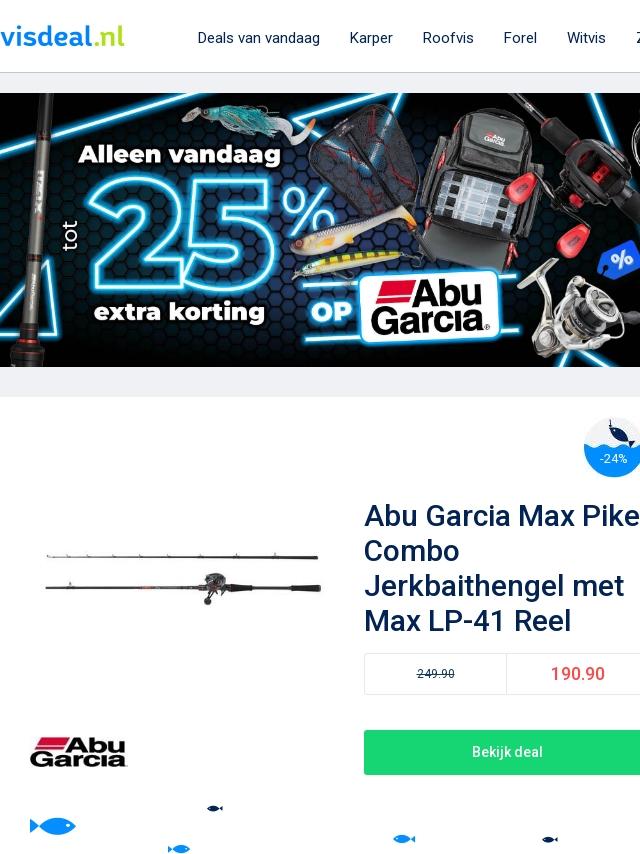Open the Roofvis category
The width and height of the screenshot is (640, 854).
coord(448,38)
